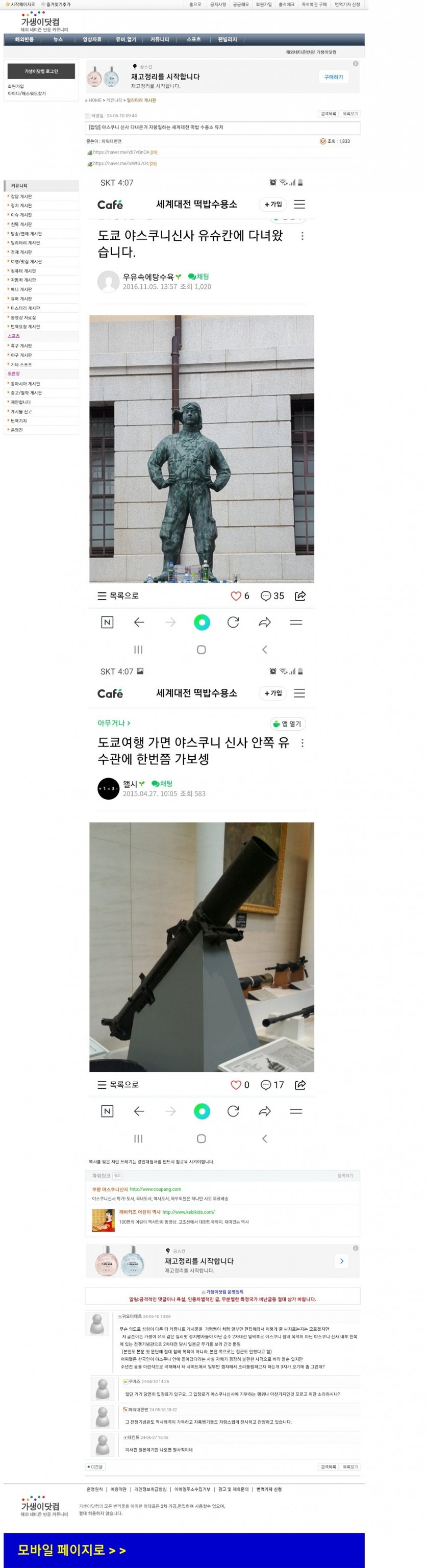
Task: Open 출석체크 in the top utility bar
Action: coord(286,4)
